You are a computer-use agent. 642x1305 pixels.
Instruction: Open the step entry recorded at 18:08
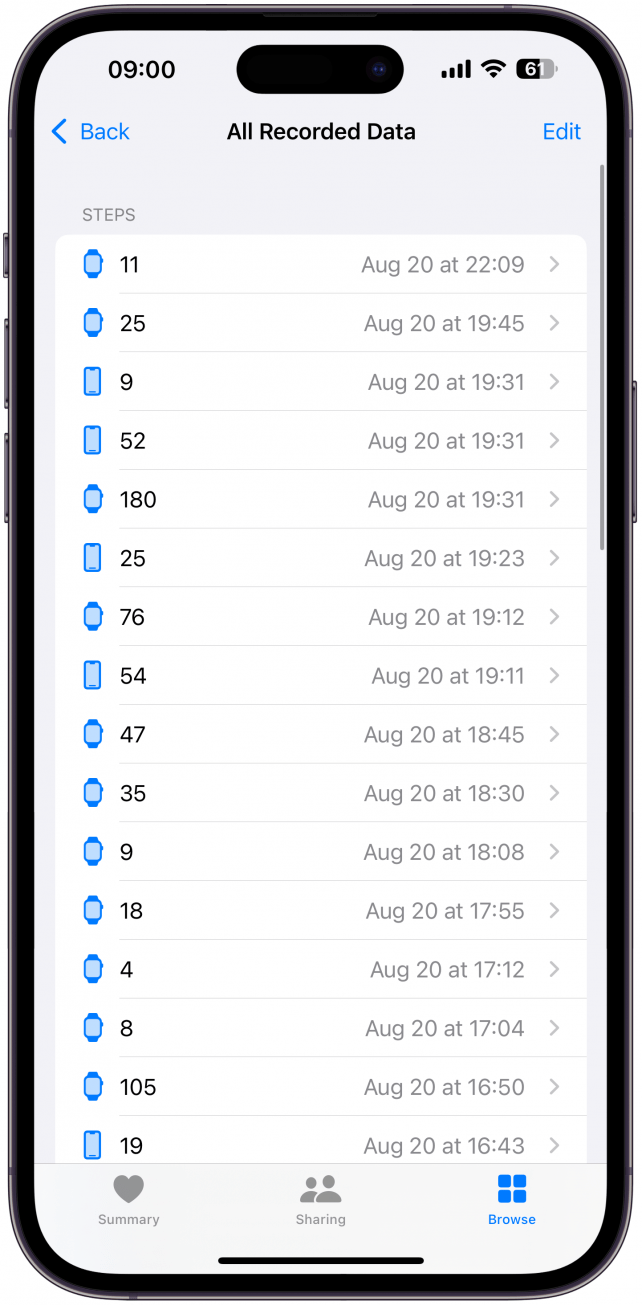(x=320, y=853)
